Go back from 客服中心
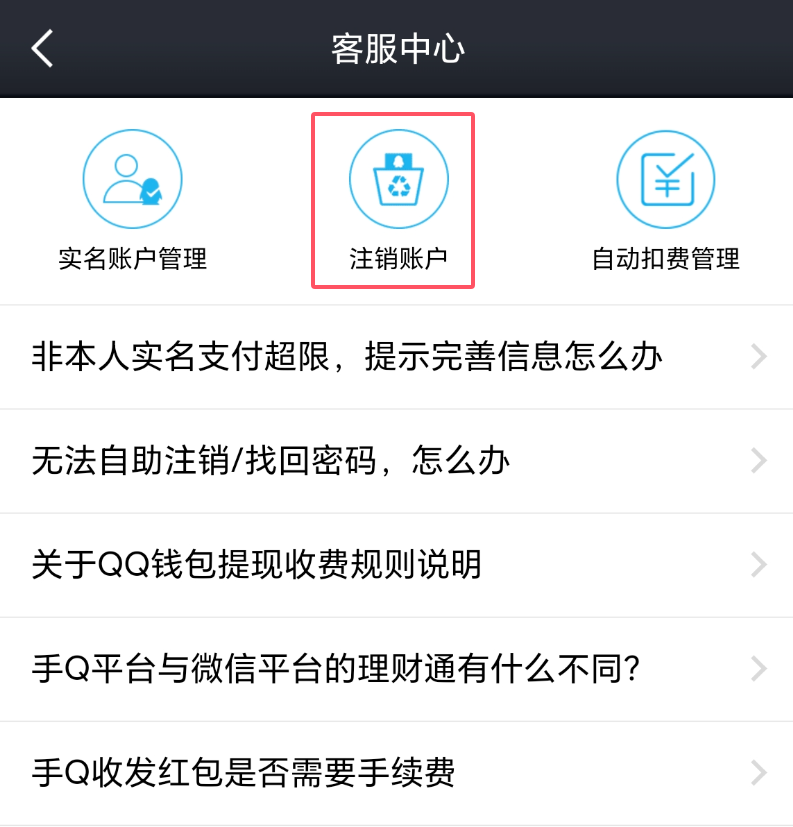 (42, 48)
